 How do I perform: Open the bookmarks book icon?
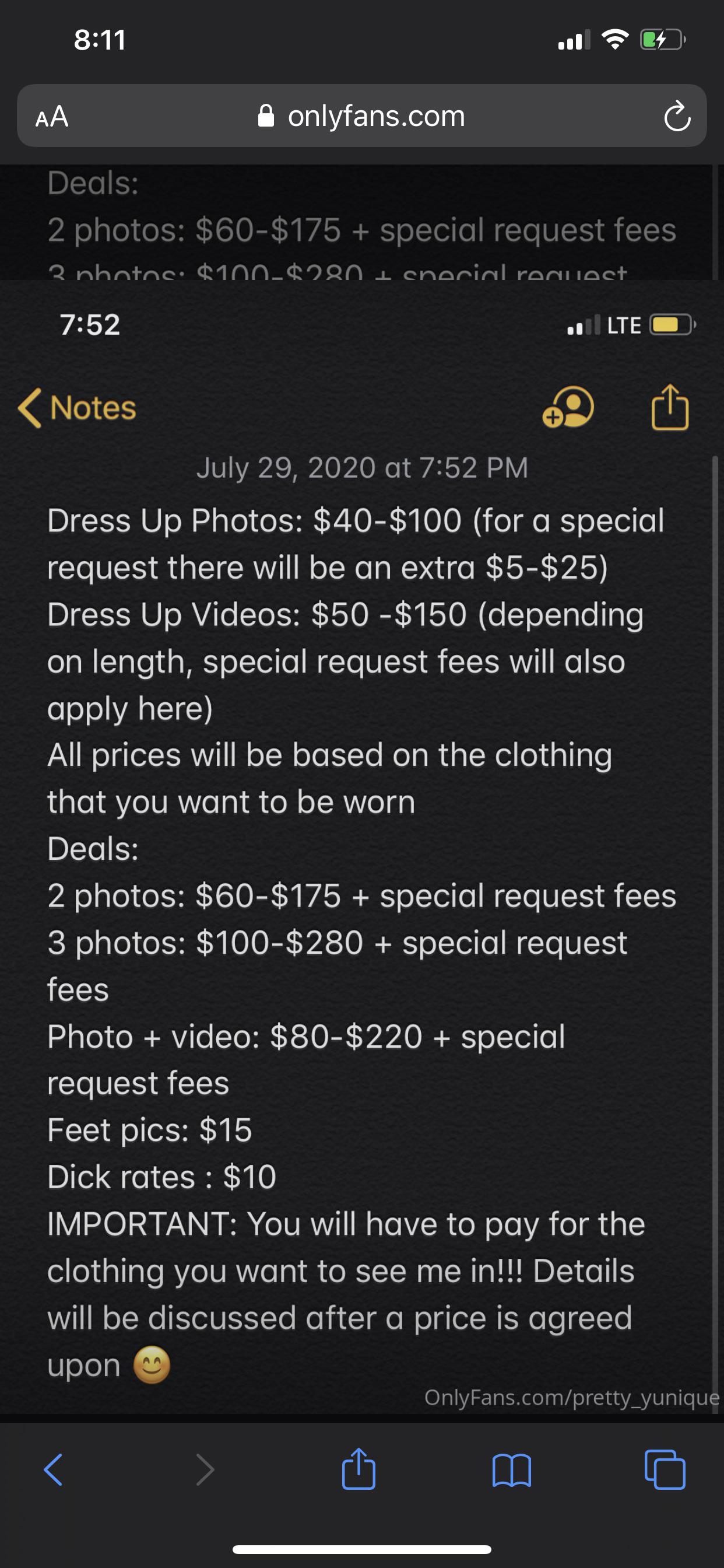[x=512, y=1471]
